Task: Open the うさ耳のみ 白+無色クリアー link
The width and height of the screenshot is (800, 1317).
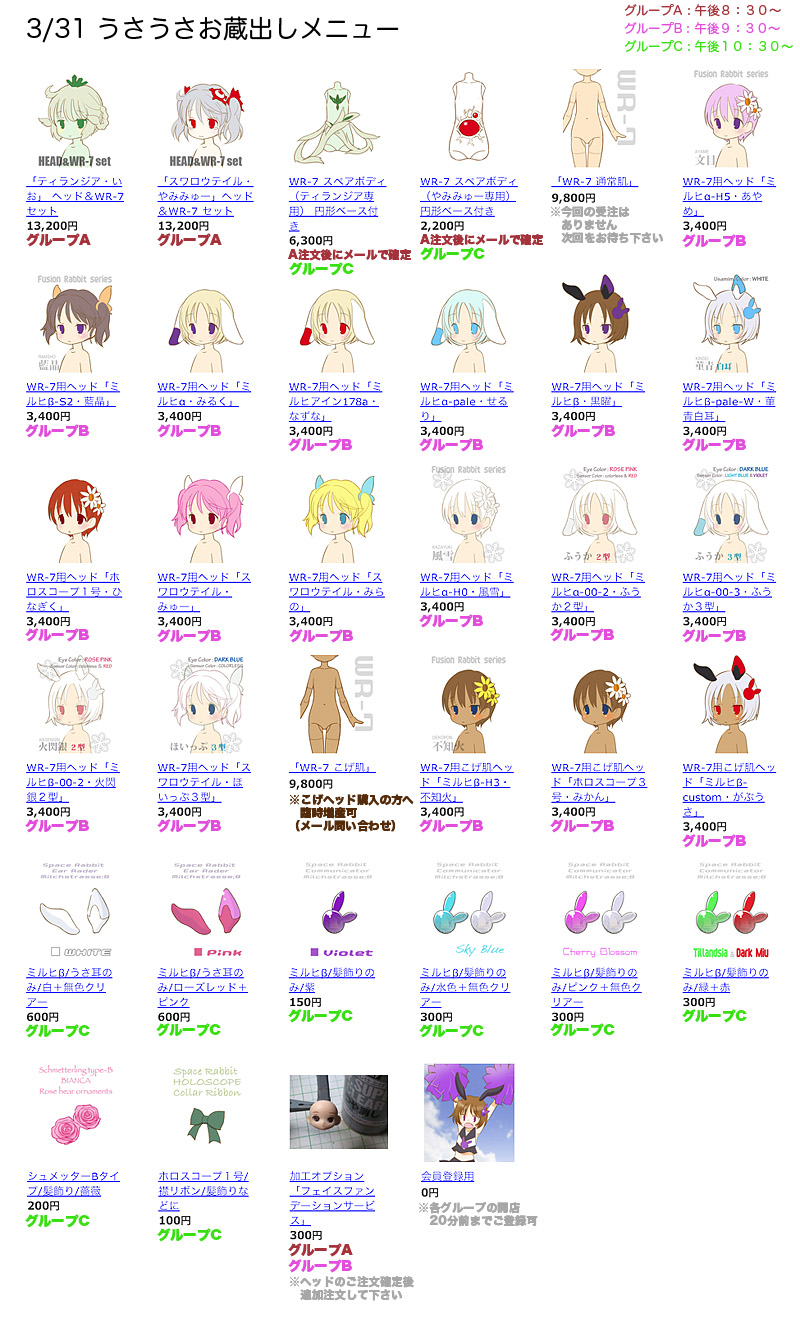Action: coord(69,986)
